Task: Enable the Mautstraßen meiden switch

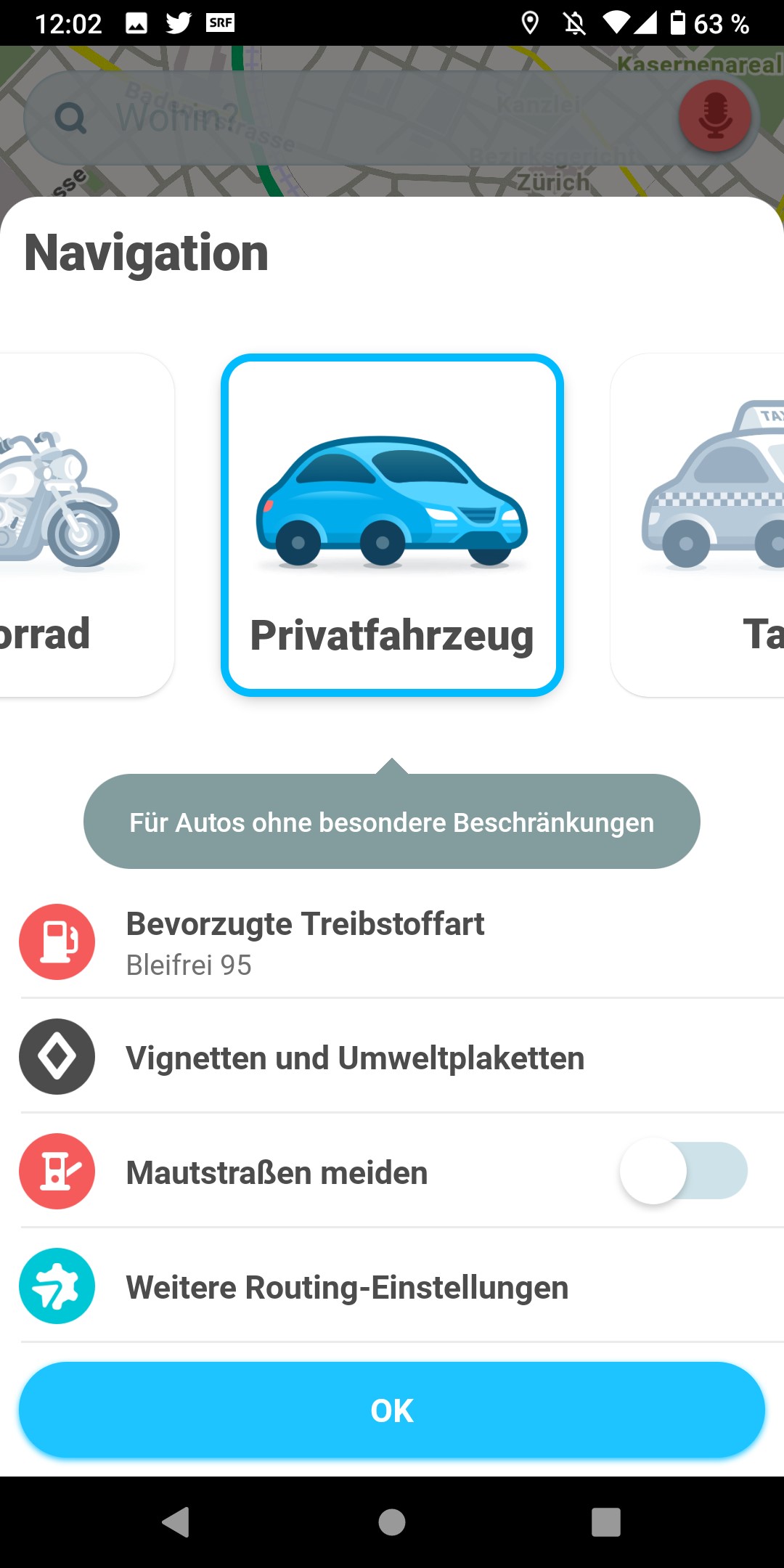Action: (682, 1171)
